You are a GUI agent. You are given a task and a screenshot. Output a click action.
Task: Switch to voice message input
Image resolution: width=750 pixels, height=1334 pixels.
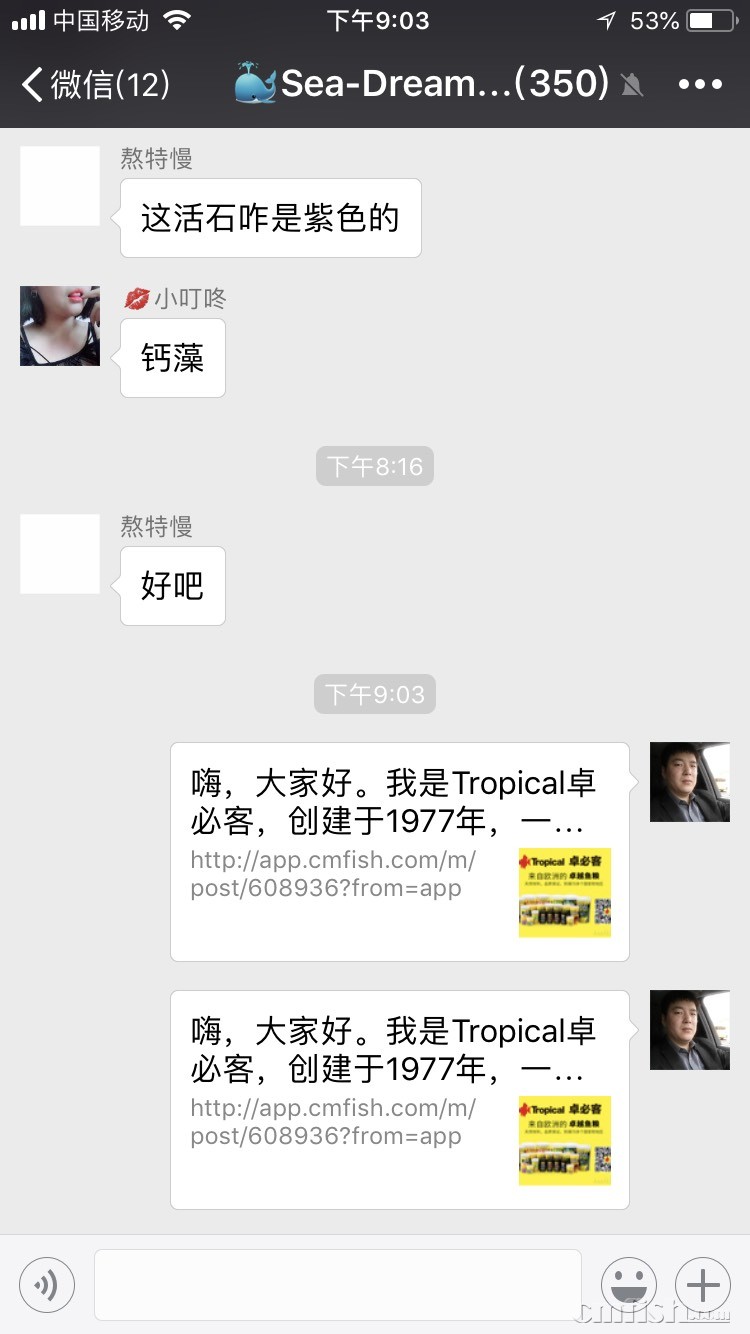(x=47, y=1284)
